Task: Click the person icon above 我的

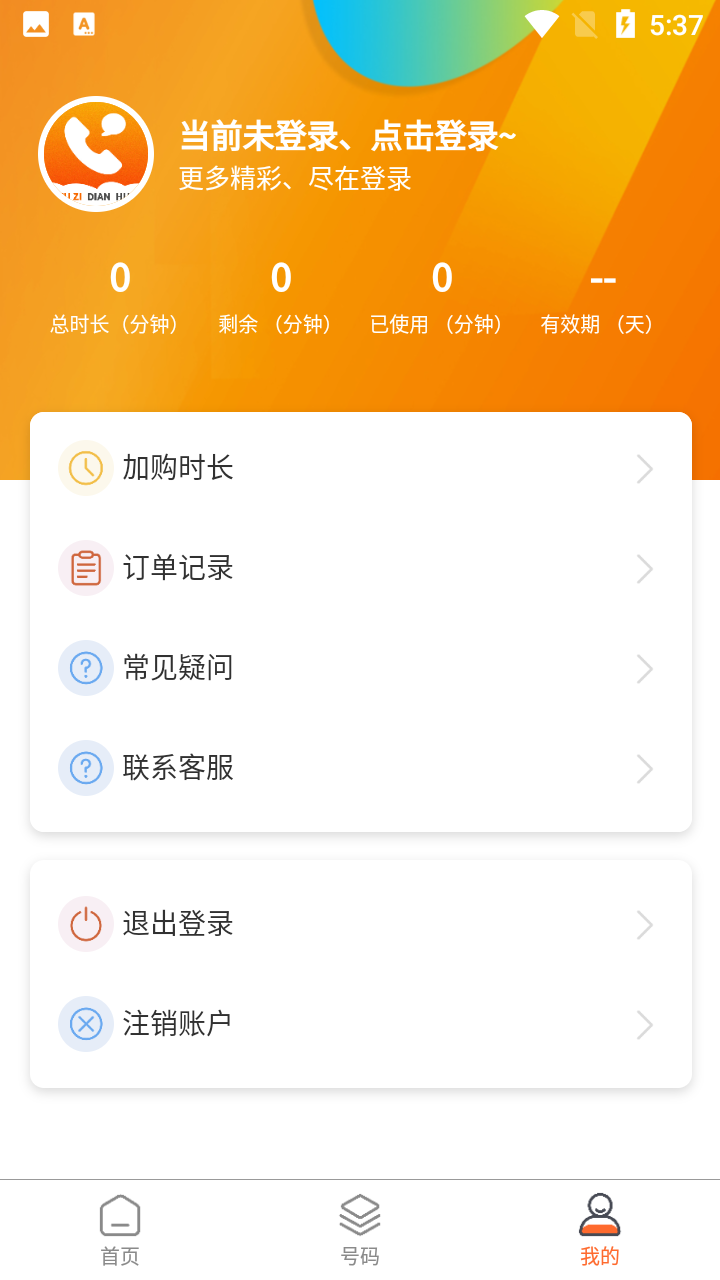Action: tap(598, 1213)
